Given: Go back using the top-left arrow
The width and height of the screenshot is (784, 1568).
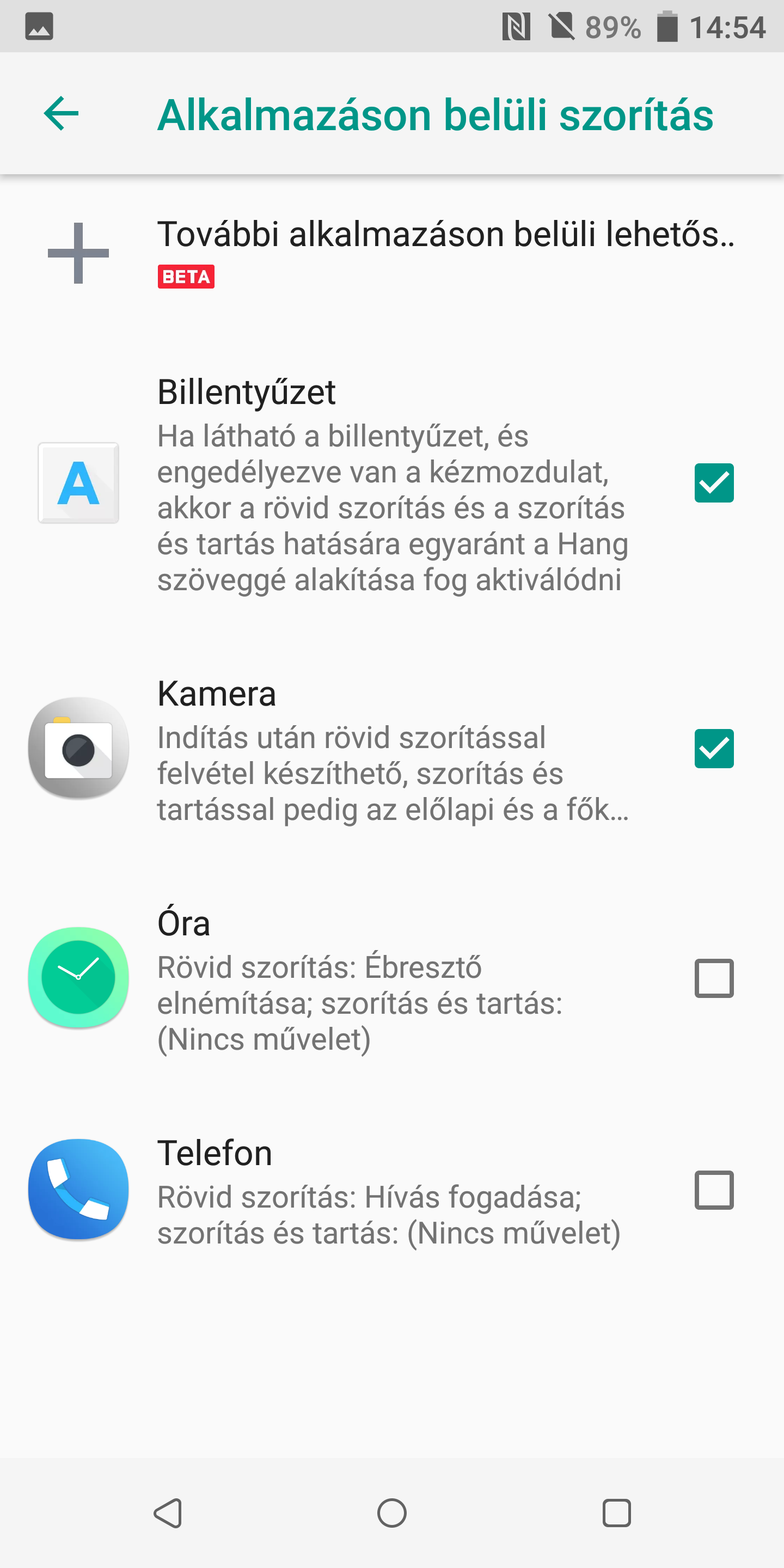Looking at the screenshot, I should pyautogui.click(x=61, y=113).
